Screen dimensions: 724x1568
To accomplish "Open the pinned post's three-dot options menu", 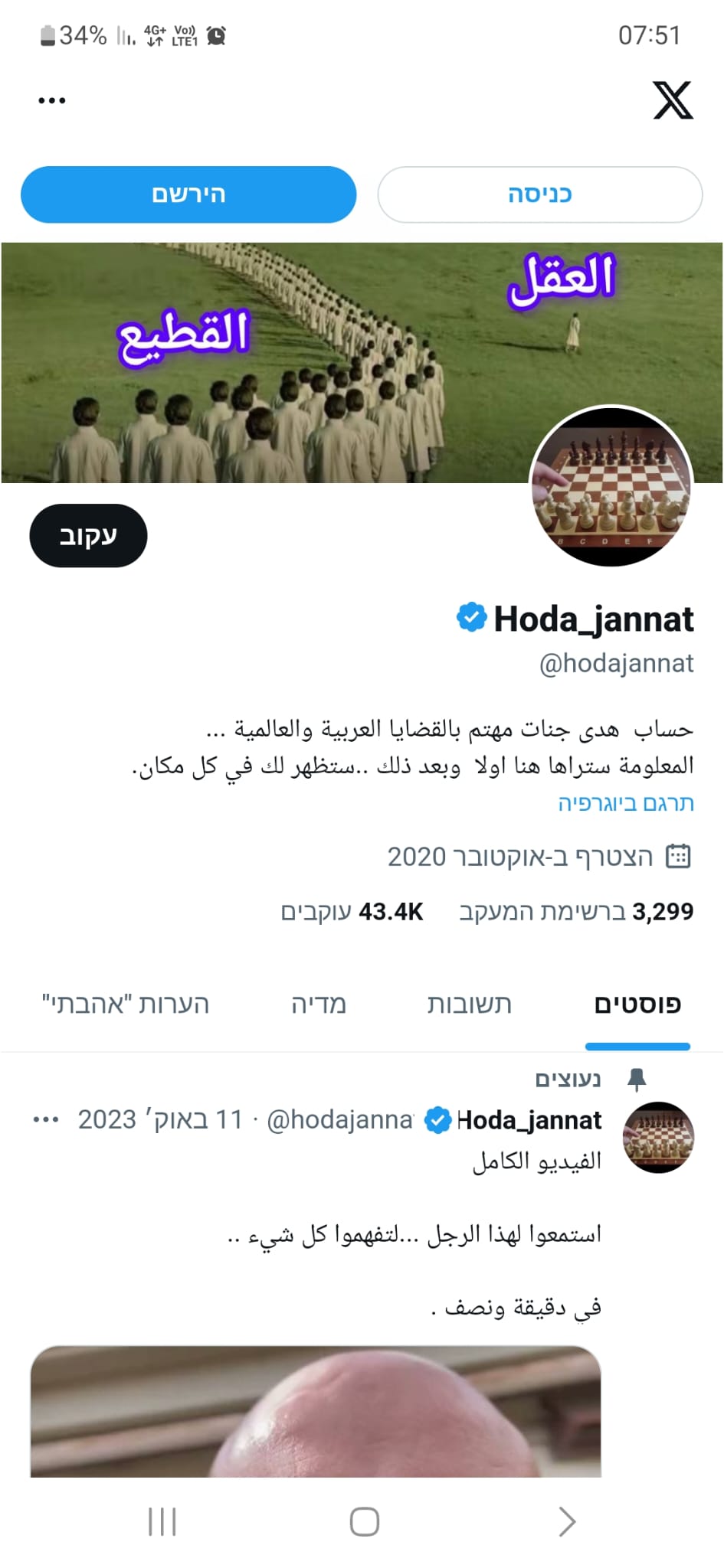I will click(x=46, y=1119).
